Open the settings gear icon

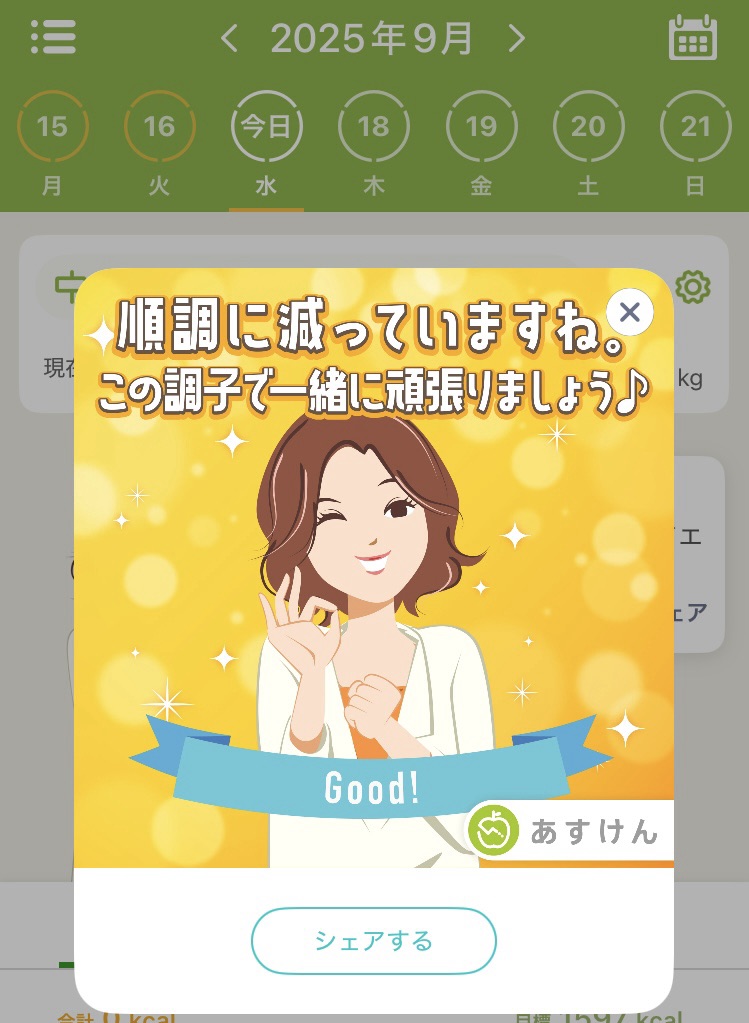pyautogui.click(x=693, y=287)
